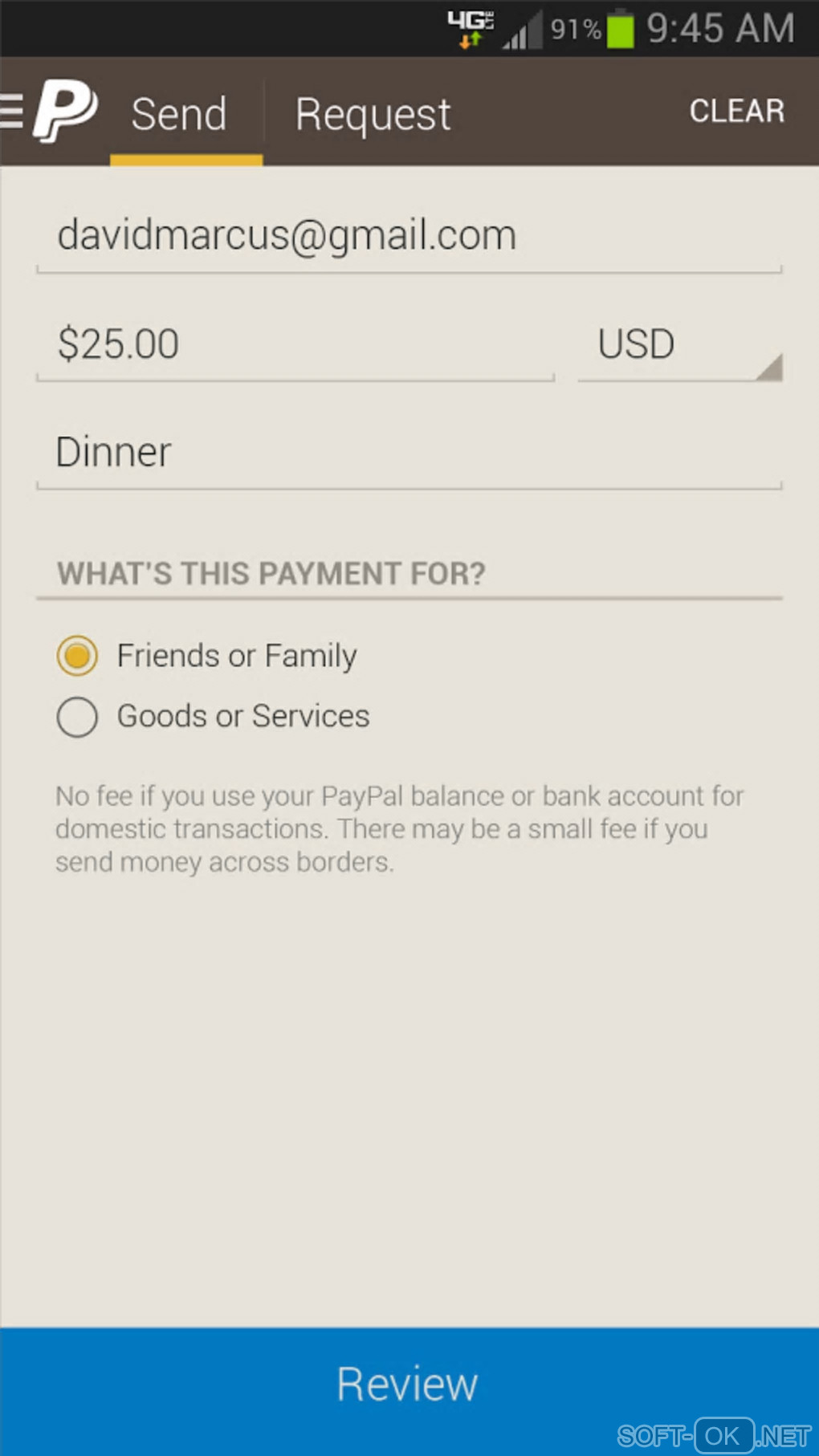Edit the $25.00 amount field

[x=294, y=344]
